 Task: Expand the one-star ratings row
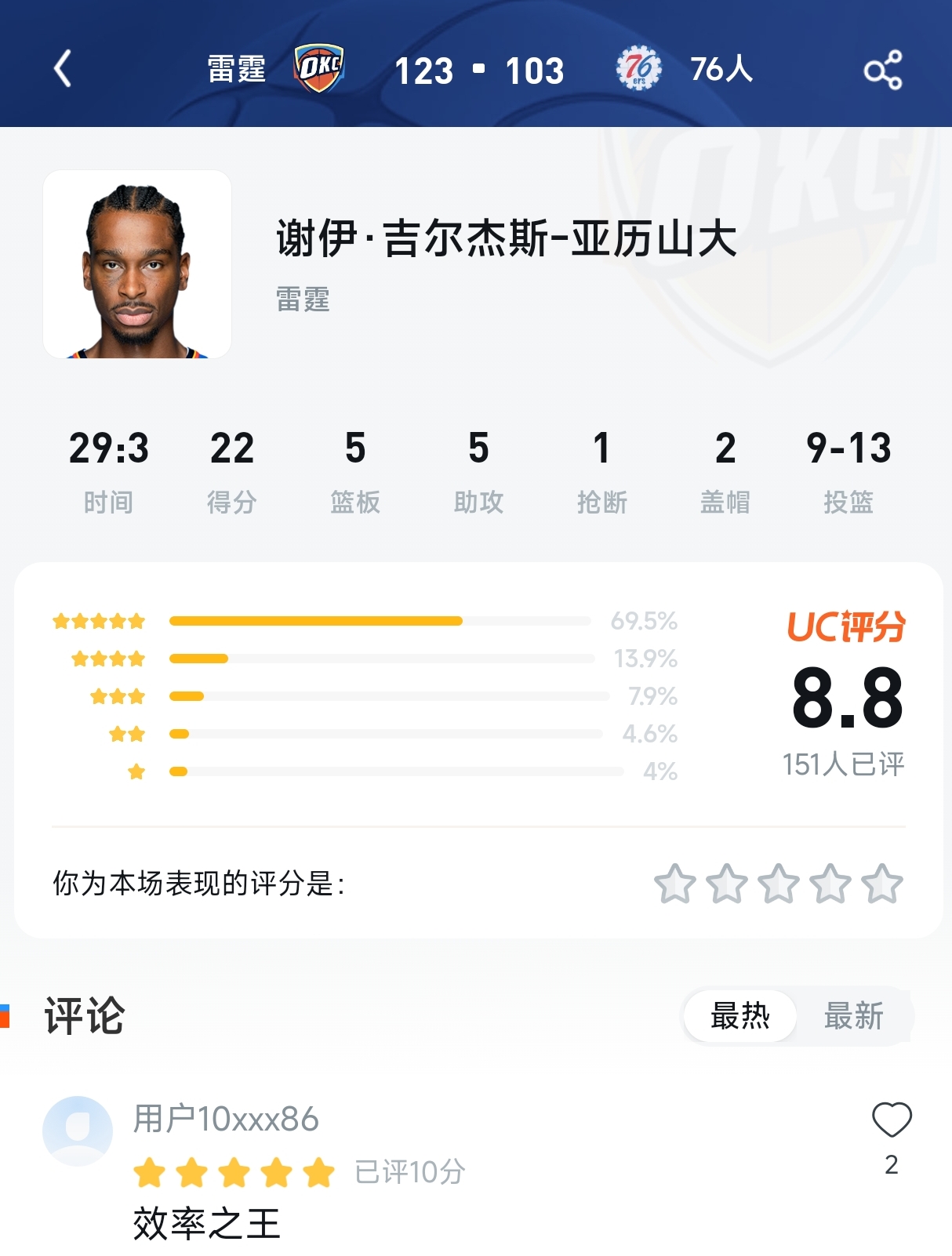click(314, 771)
